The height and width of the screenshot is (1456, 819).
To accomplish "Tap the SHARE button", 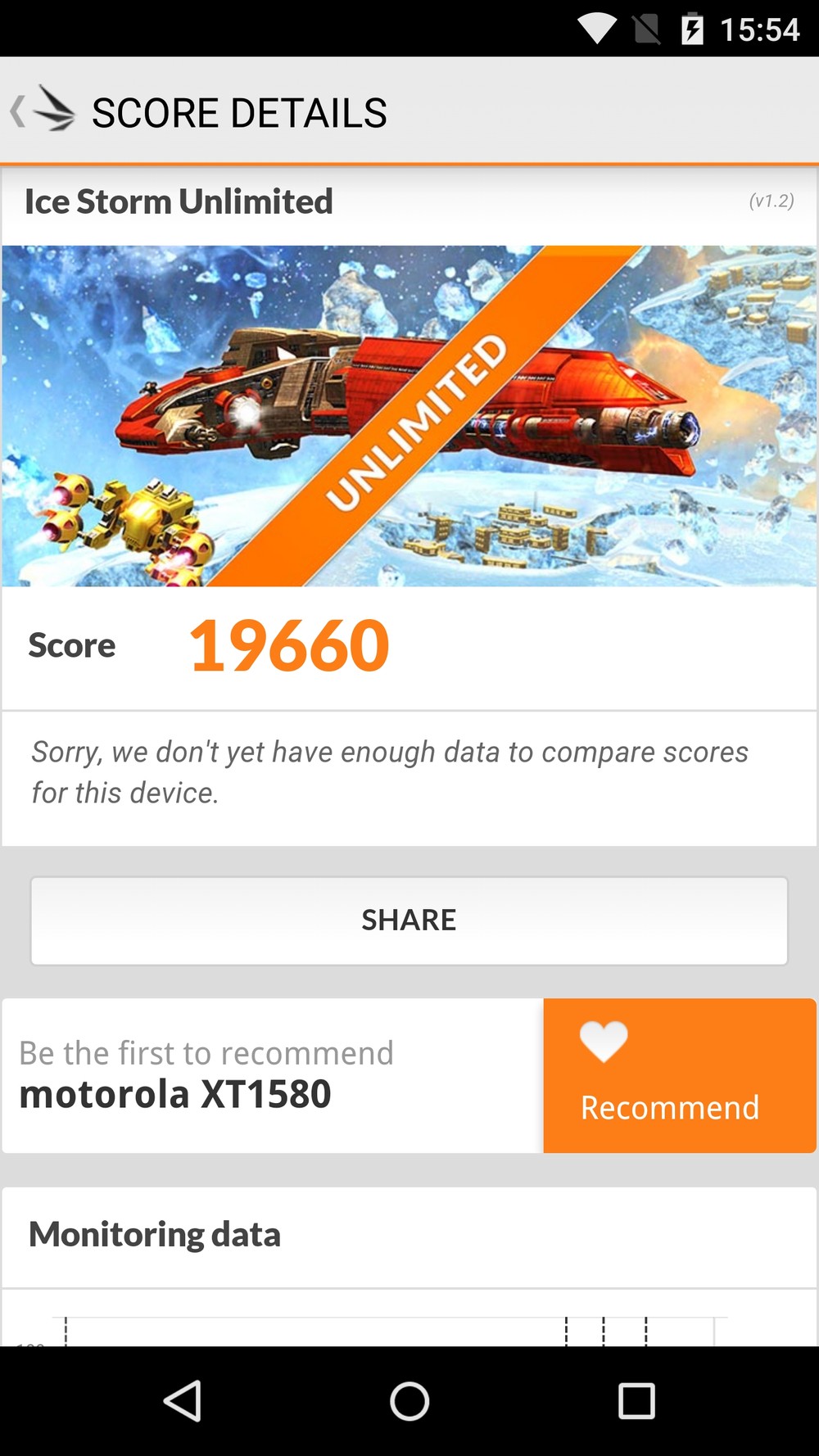I will 409,920.
